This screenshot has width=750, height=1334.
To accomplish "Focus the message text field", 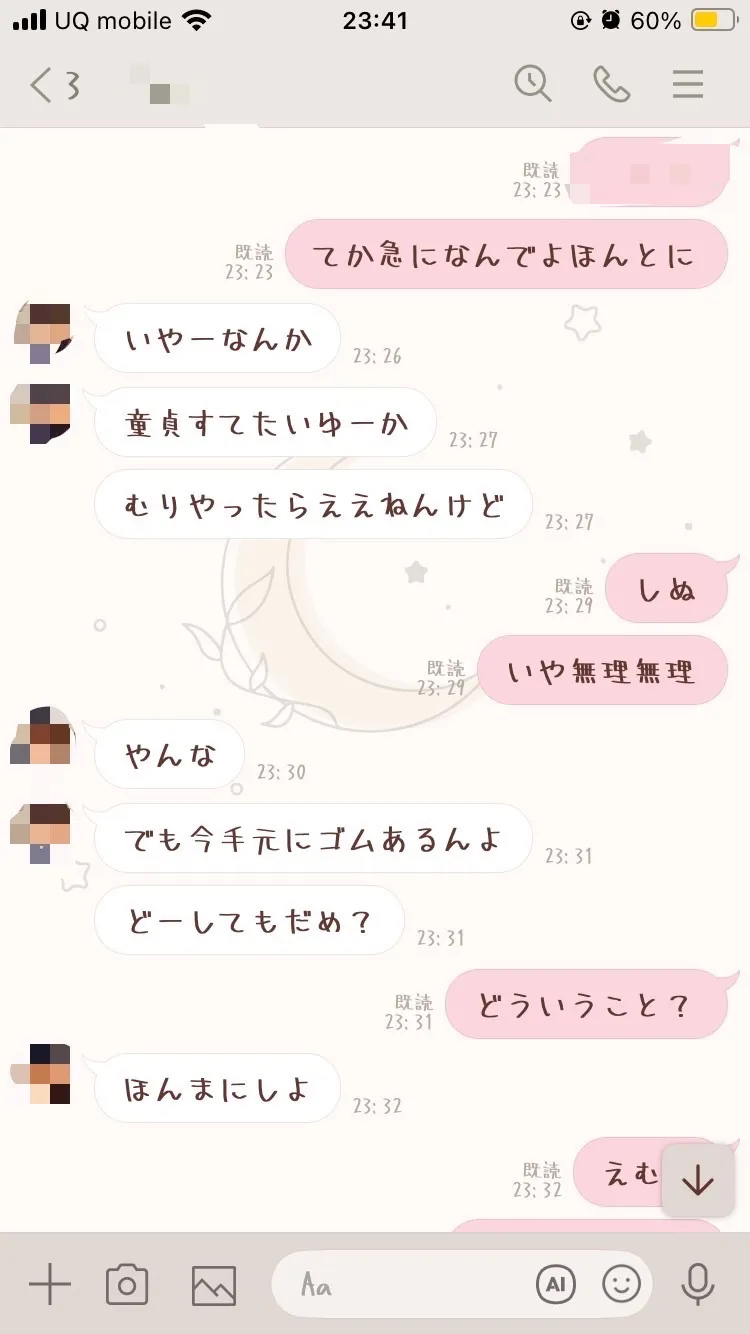I will coord(410,1284).
